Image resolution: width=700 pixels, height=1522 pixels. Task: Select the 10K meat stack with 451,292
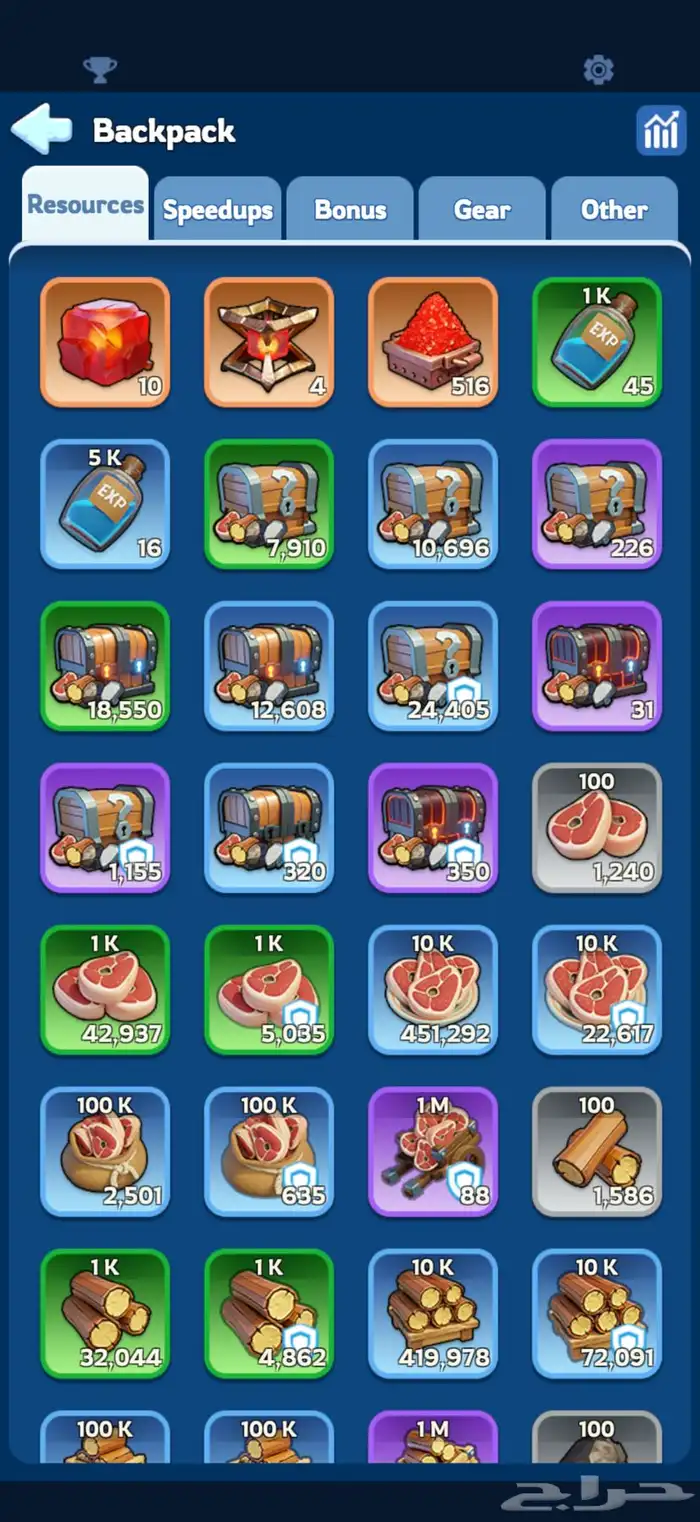click(433, 990)
